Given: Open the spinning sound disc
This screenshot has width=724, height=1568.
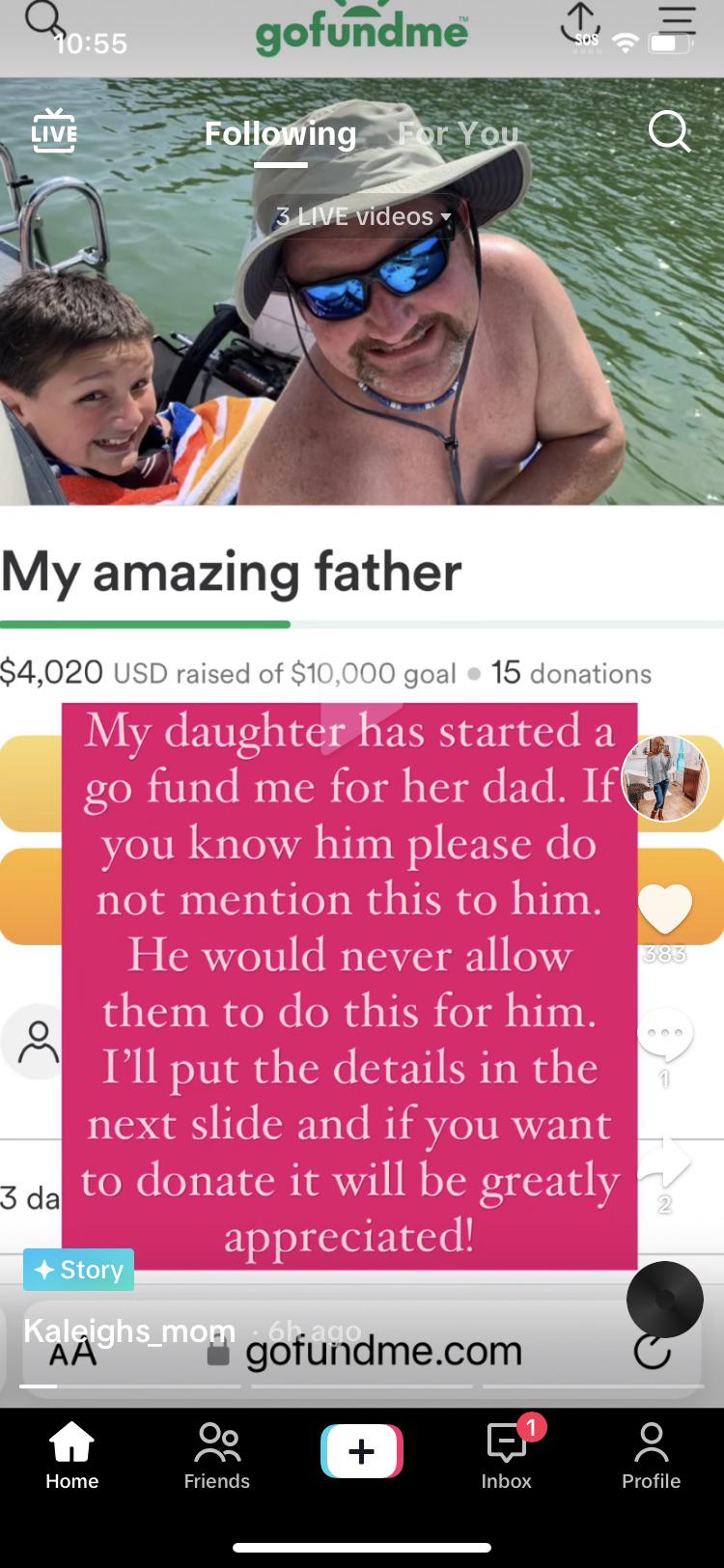Looking at the screenshot, I should point(665,1300).
